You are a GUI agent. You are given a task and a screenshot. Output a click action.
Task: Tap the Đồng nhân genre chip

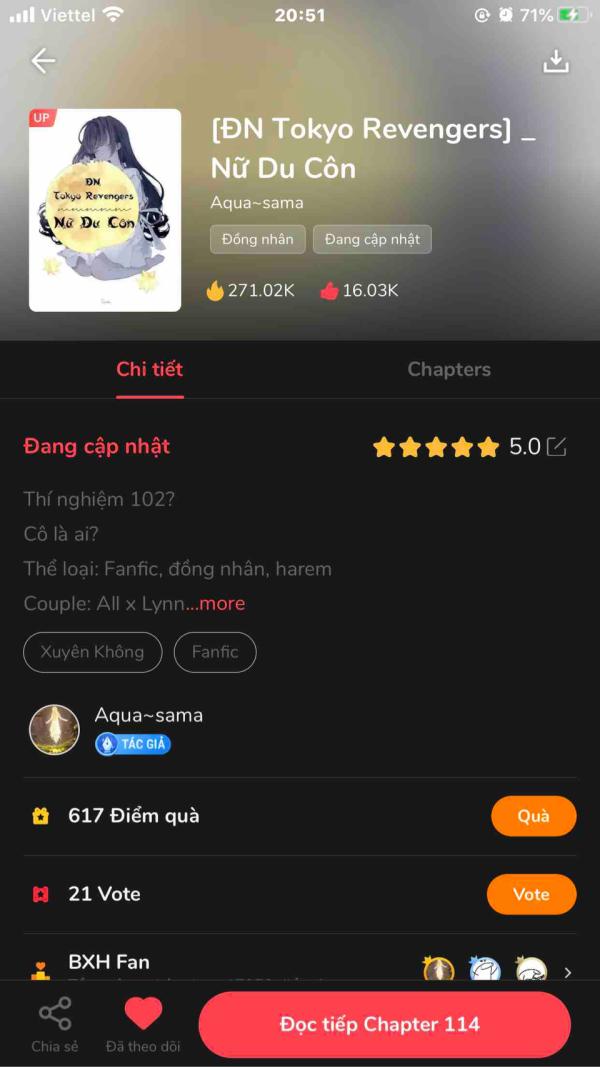pos(258,240)
